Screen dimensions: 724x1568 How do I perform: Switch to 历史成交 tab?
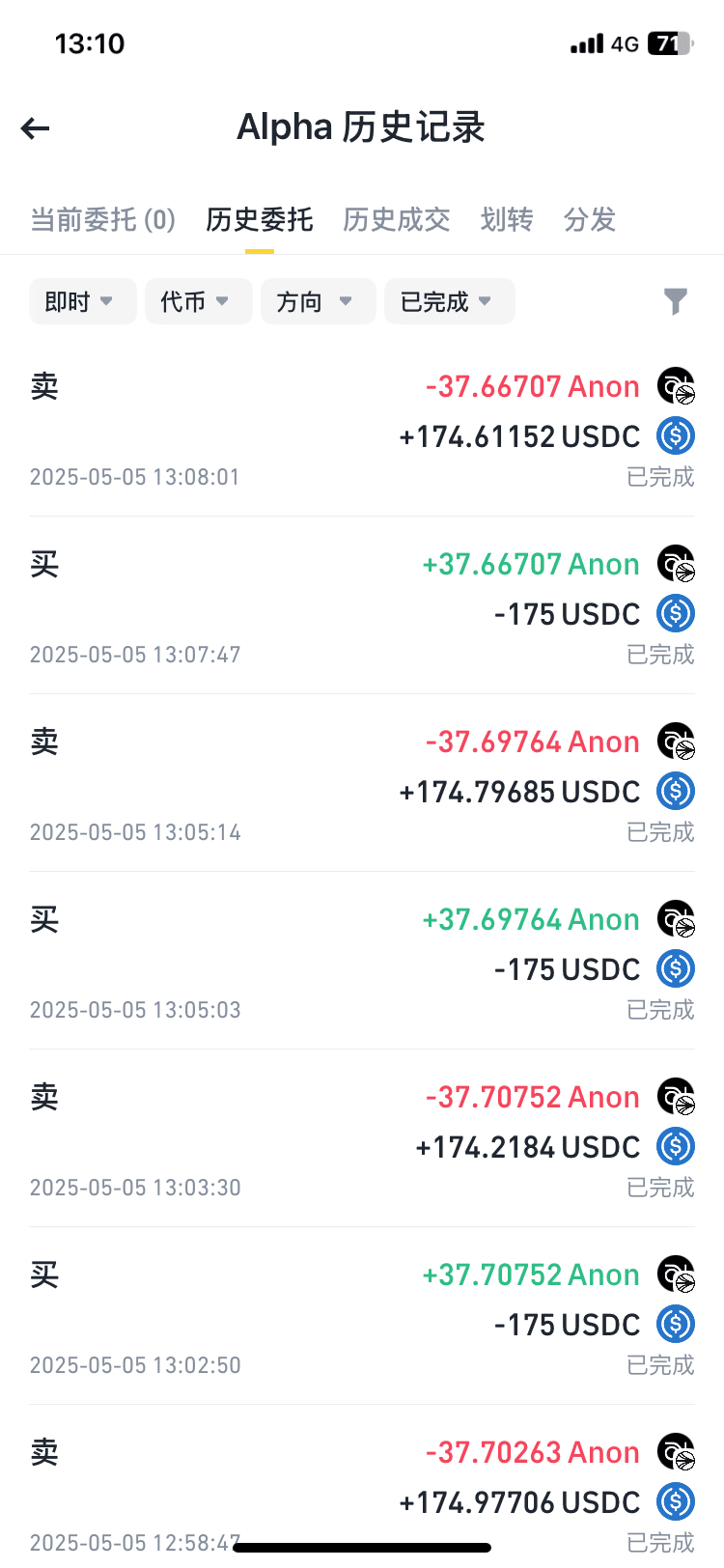[397, 220]
